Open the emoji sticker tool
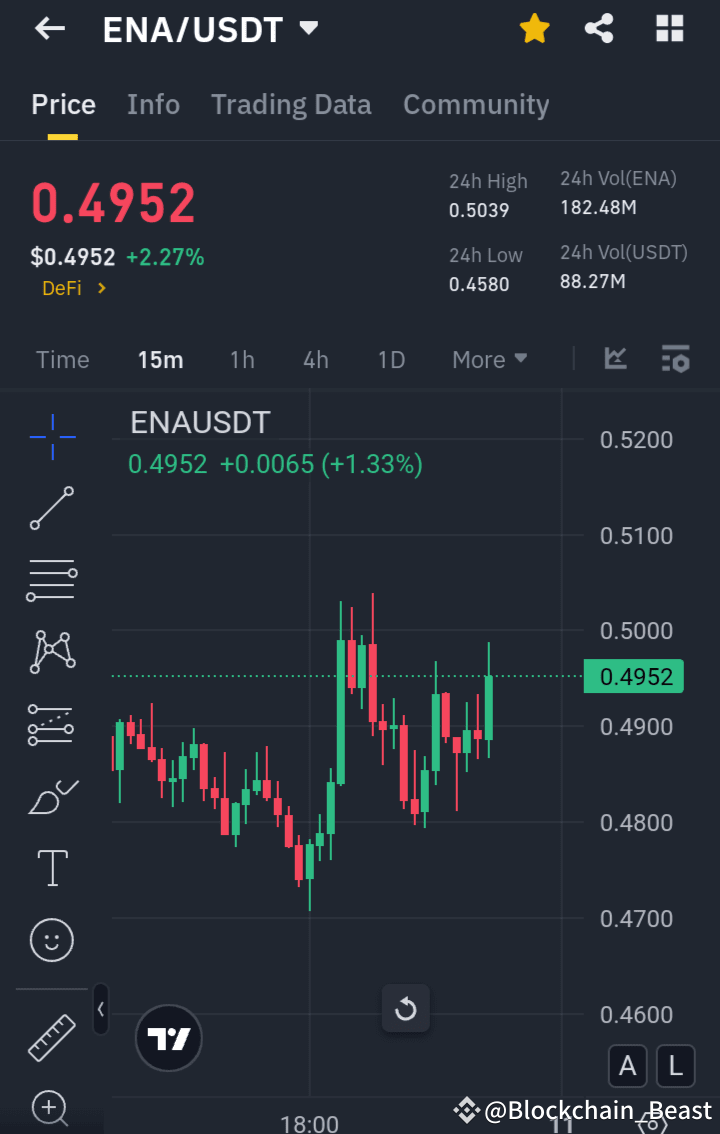The image size is (720, 1134). click(x=51, y=940)
